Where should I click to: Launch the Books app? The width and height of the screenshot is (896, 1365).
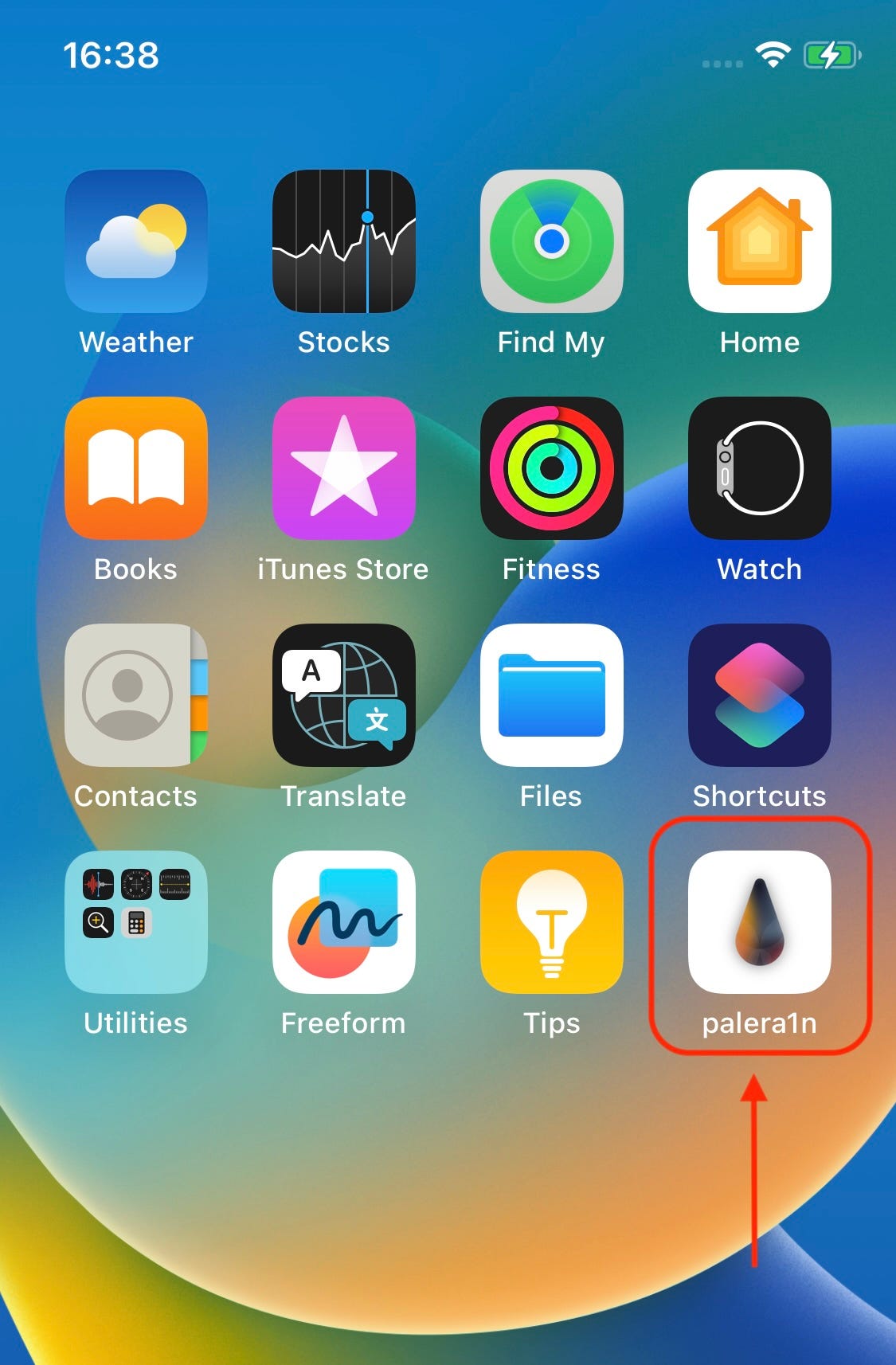(136, 468)
